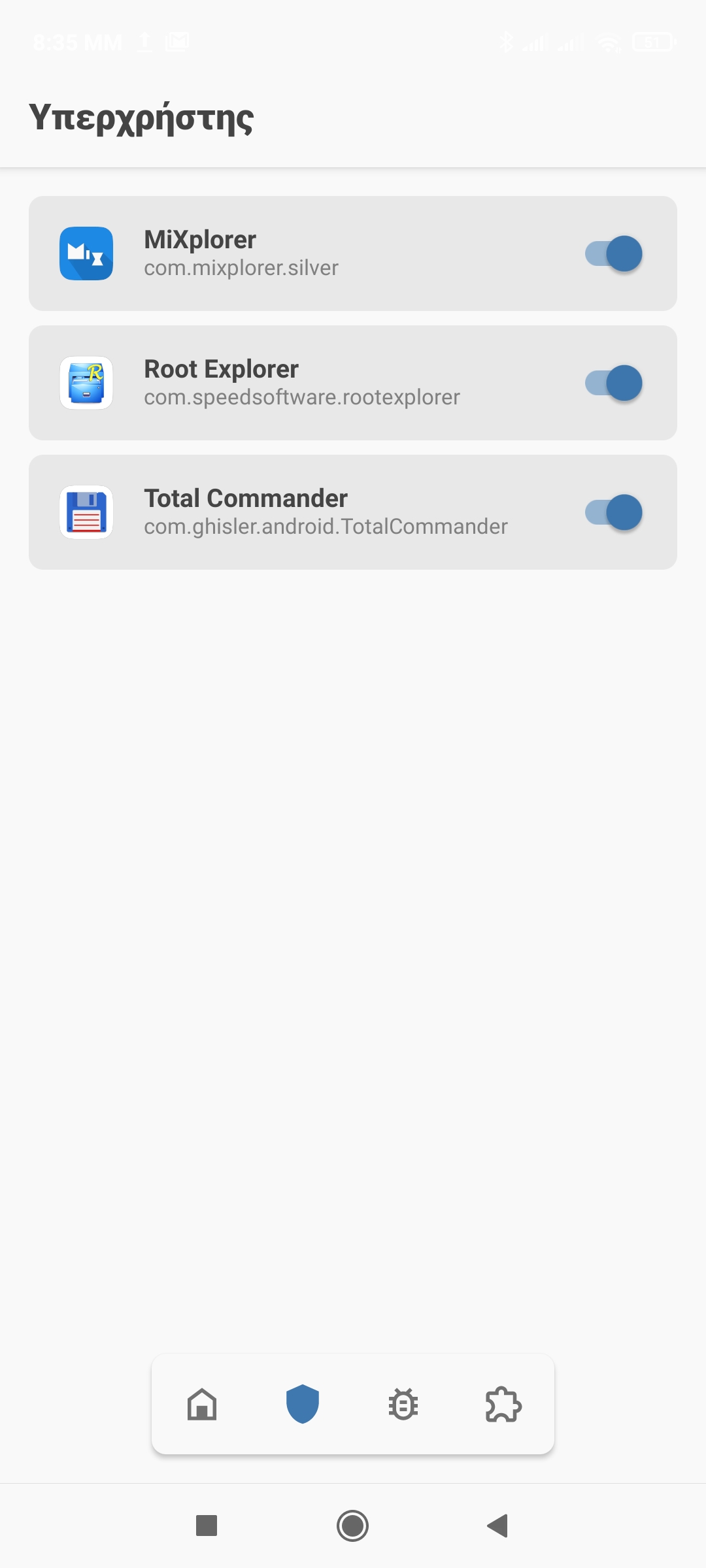Switch to the logs bug tab
Image resolution: width=706 pixels, height=1568 pixels.
[403, 1404]
